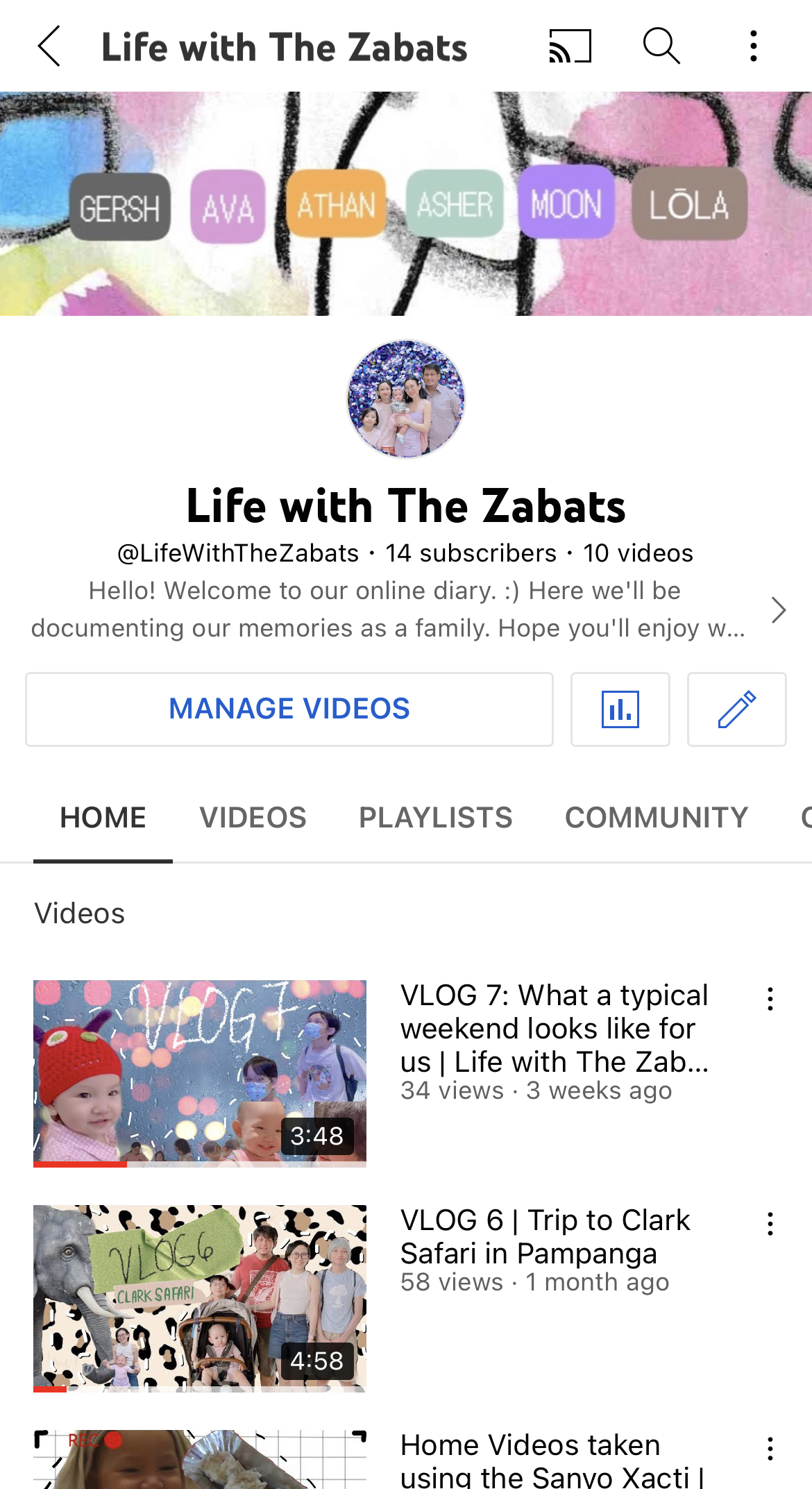The width and height of the screenshot is (812, 1489).
Task: Switch to the COMMUNITY tab
Action: [657, 817]
